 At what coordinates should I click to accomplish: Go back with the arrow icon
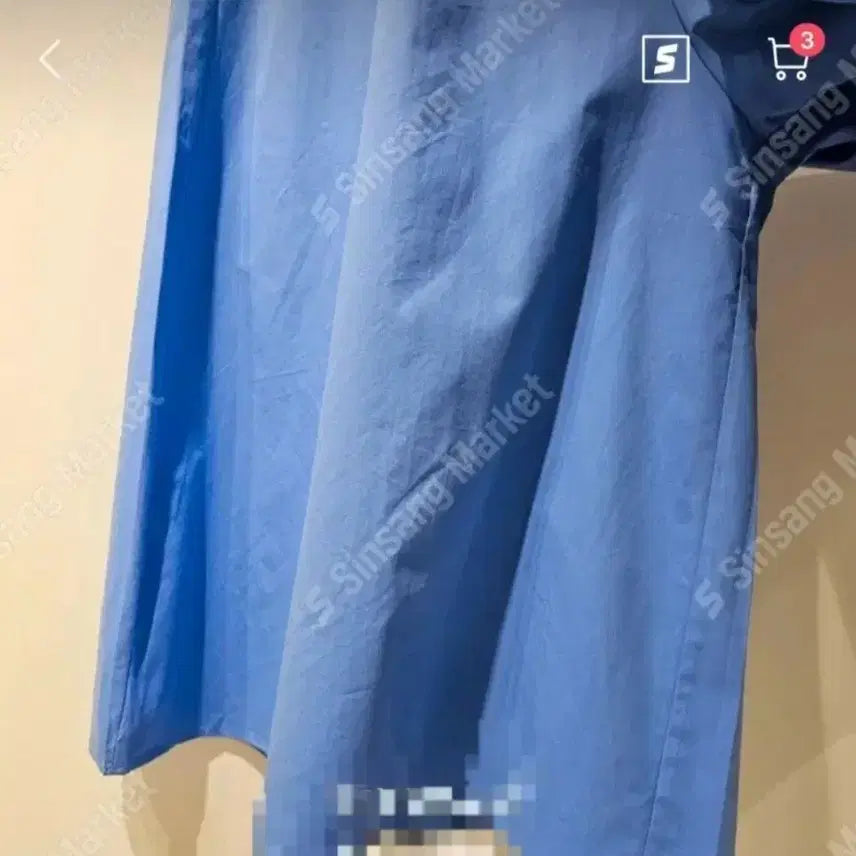(50, 60)
